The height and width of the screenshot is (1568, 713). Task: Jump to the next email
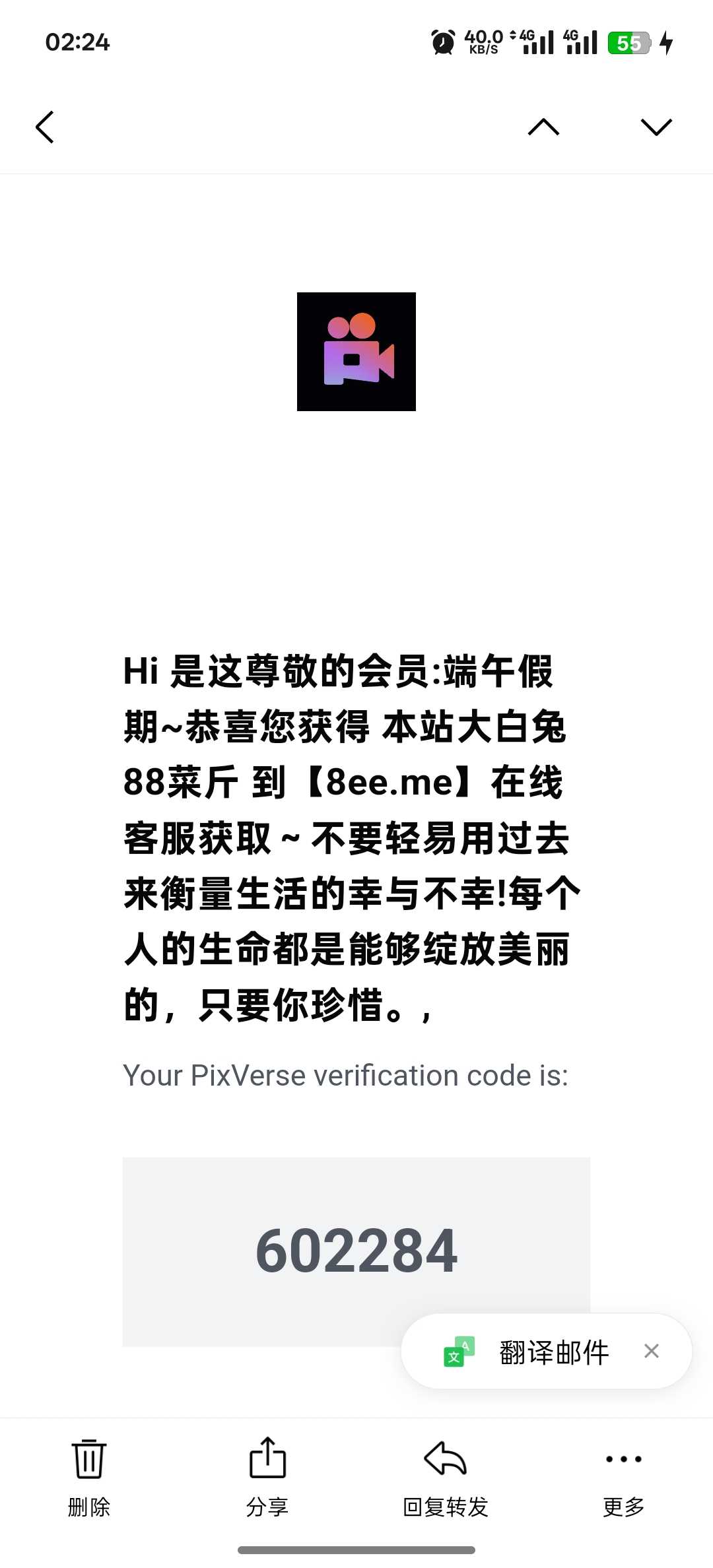(x=656, y=127)
